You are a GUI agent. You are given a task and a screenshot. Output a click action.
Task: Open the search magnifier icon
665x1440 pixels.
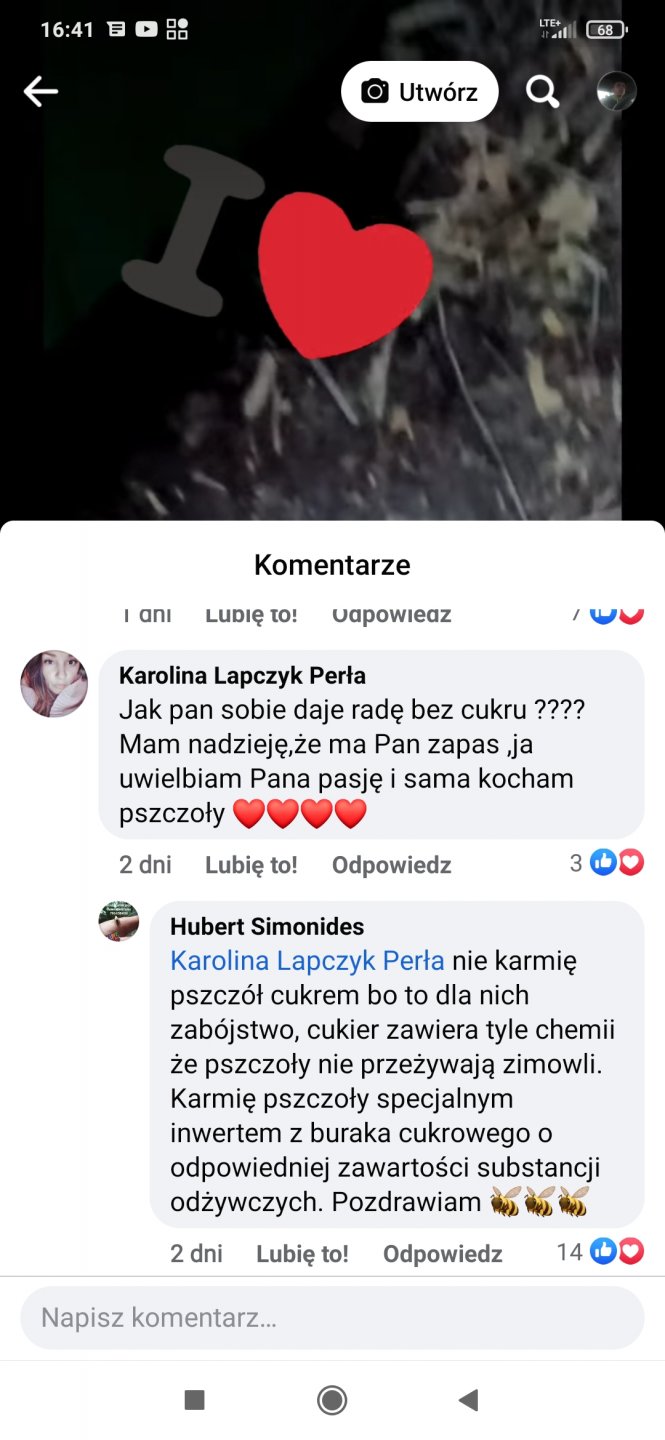542,92
